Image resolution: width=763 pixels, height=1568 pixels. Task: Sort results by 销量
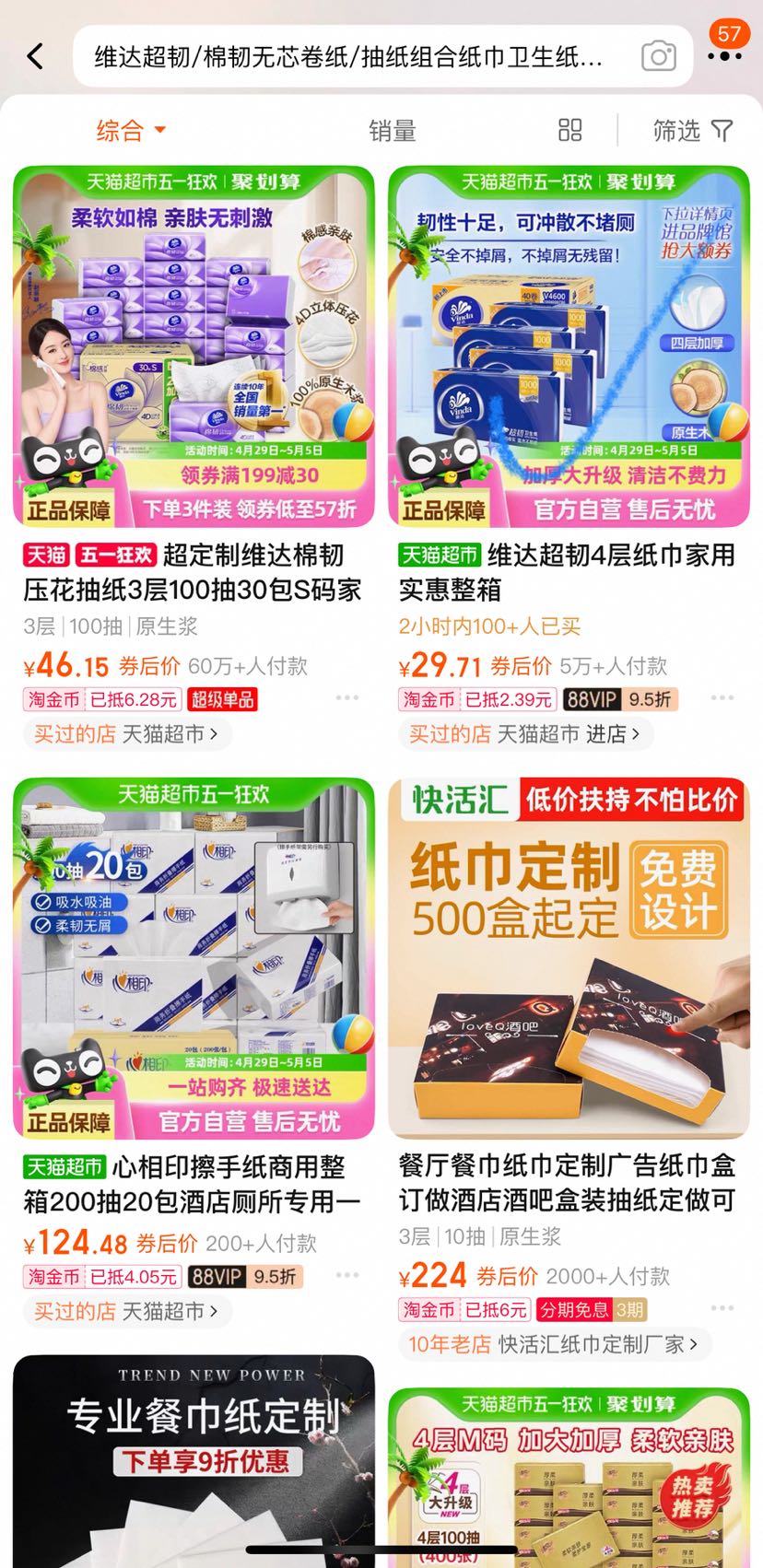point(393,131)
